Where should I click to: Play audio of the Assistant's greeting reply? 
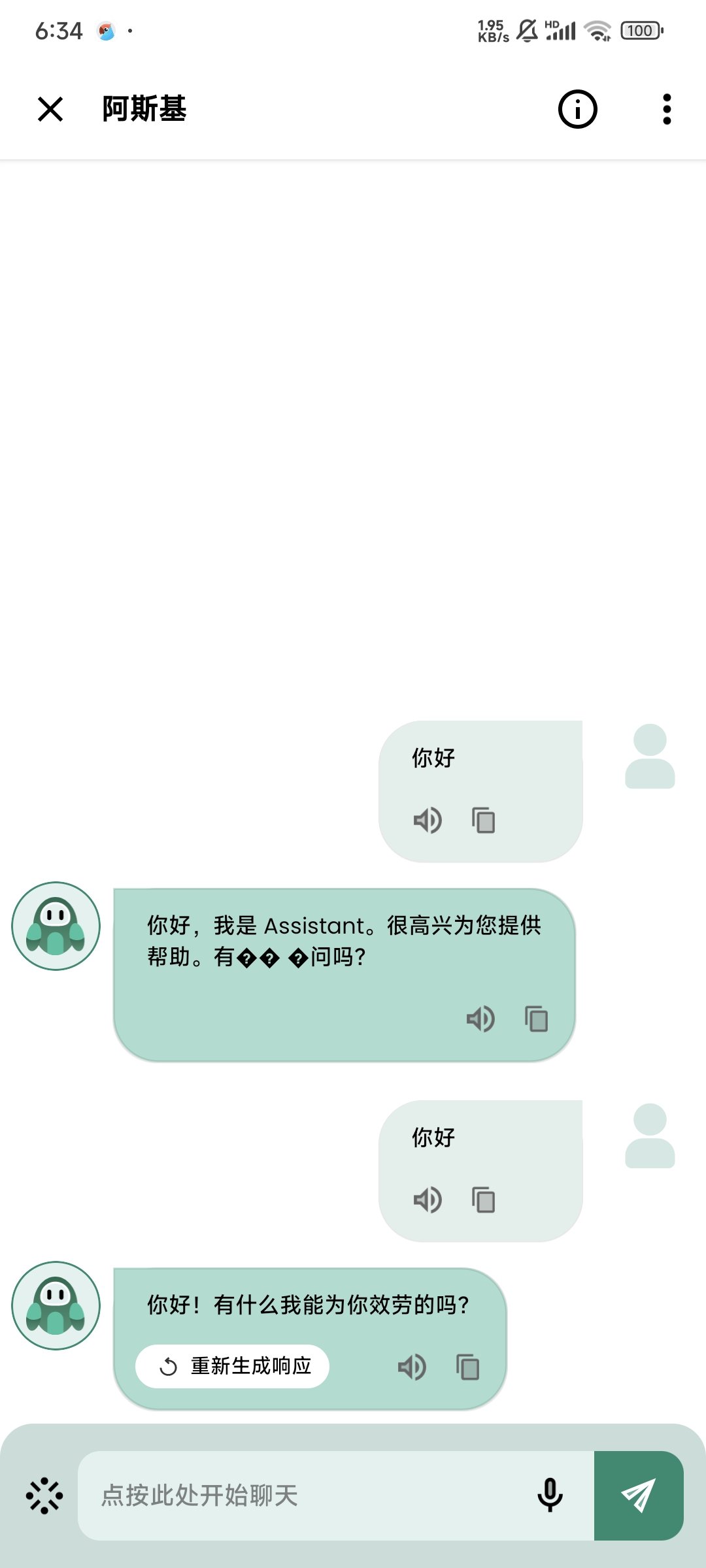coord(482,1018)
